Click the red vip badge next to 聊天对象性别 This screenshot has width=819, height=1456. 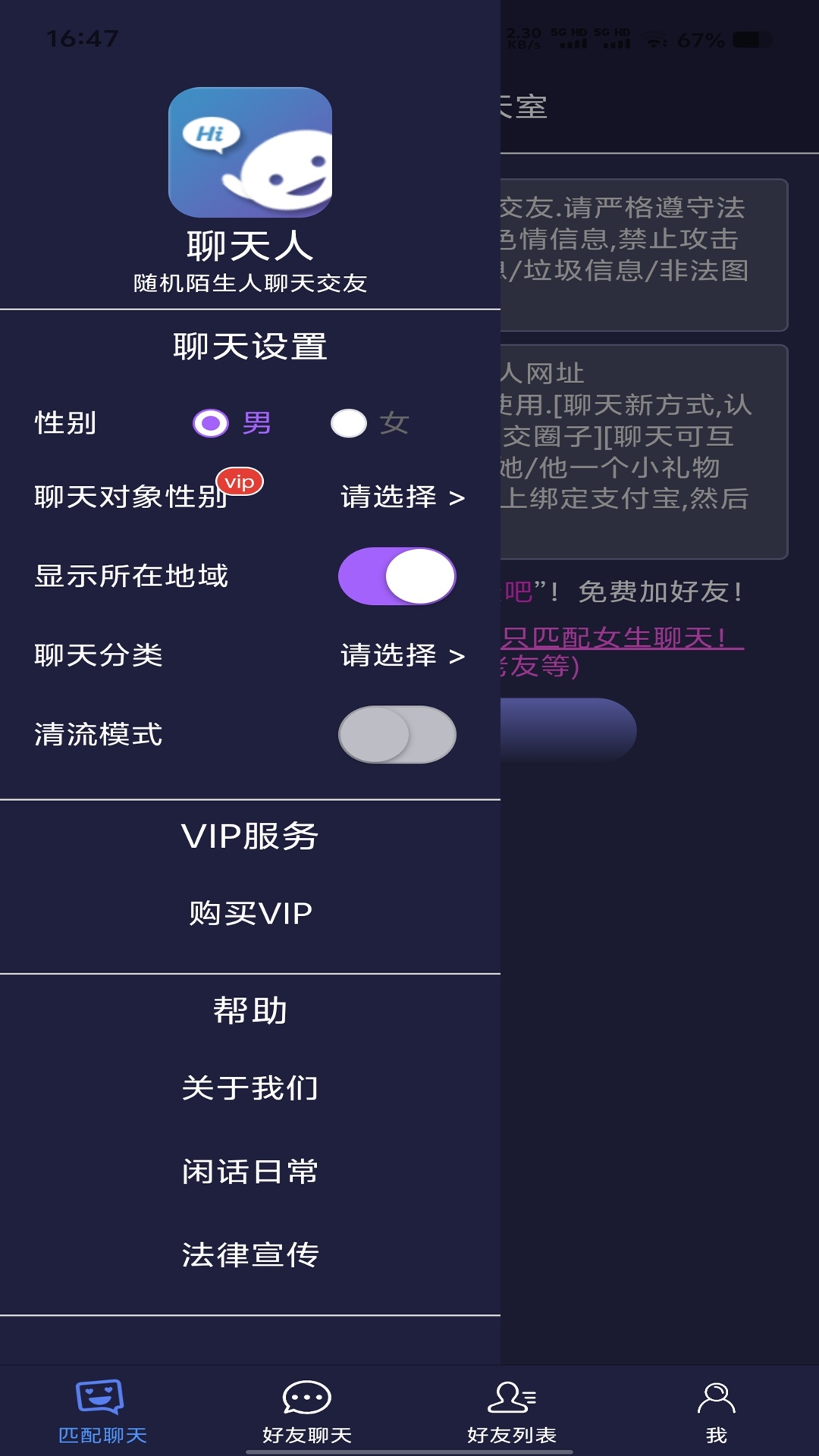[240, 480]
